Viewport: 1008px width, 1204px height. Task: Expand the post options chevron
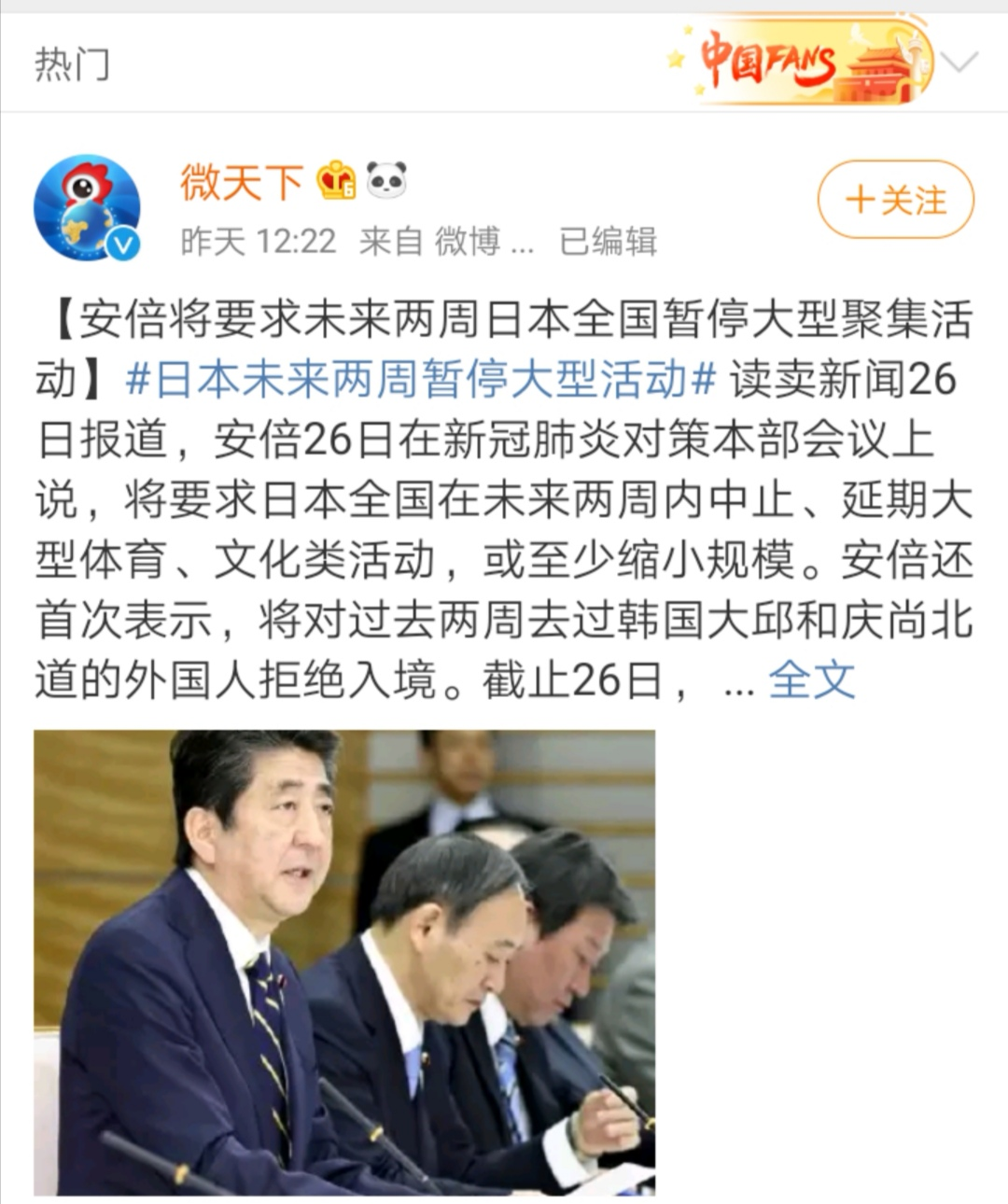click(959, 63)
